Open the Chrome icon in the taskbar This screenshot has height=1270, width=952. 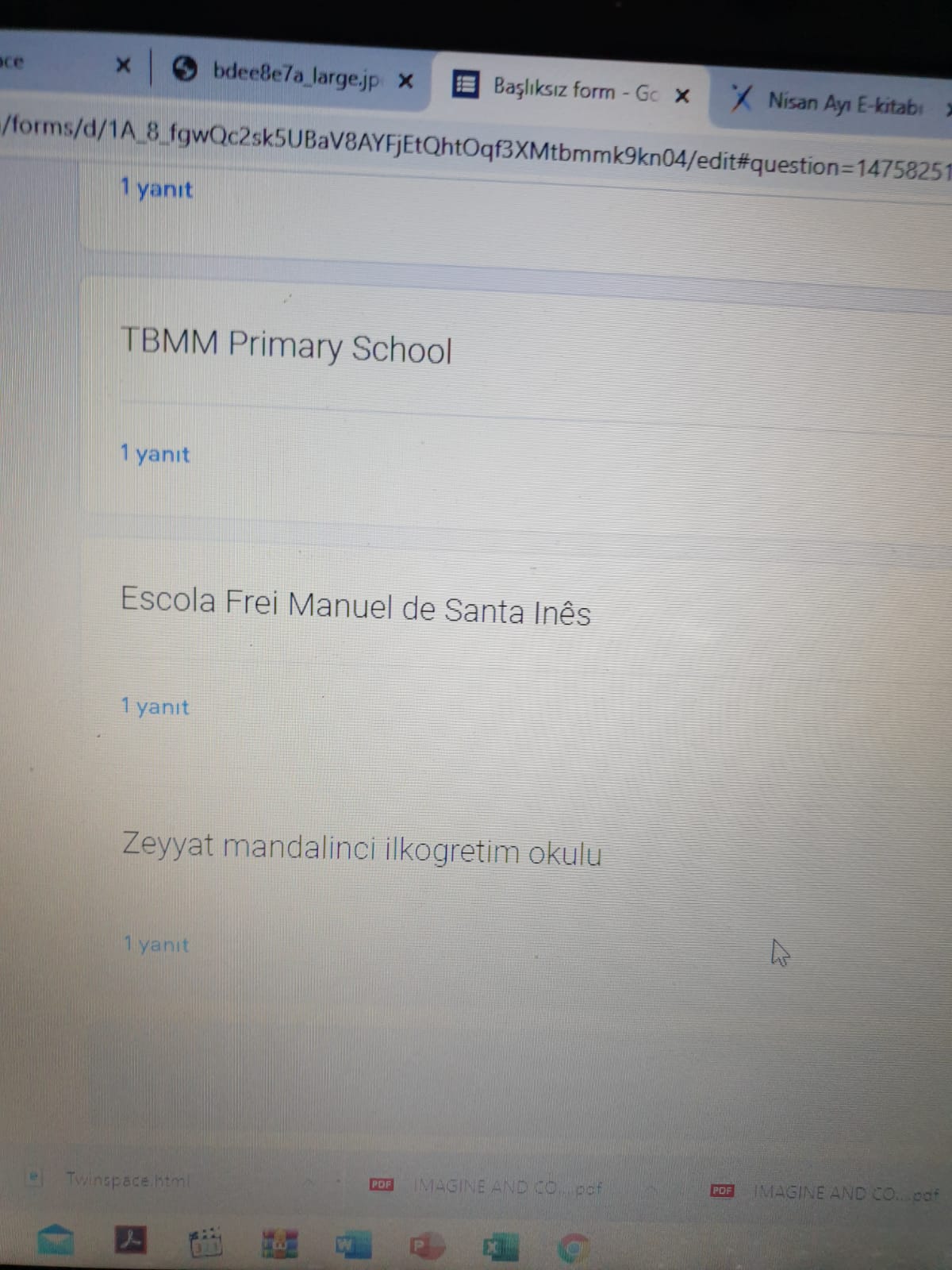pyautogui.click(x=573, y=1249)
